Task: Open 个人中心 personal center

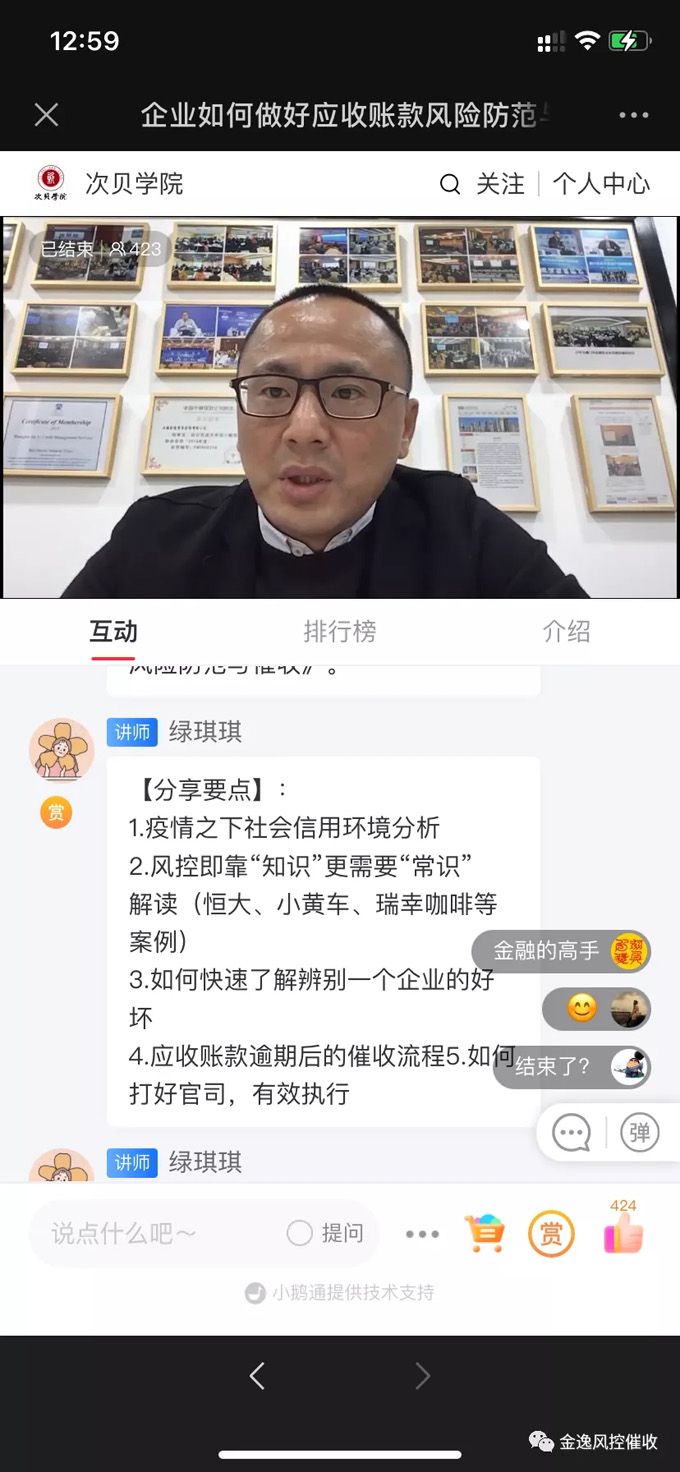Action: pos(601,184)
